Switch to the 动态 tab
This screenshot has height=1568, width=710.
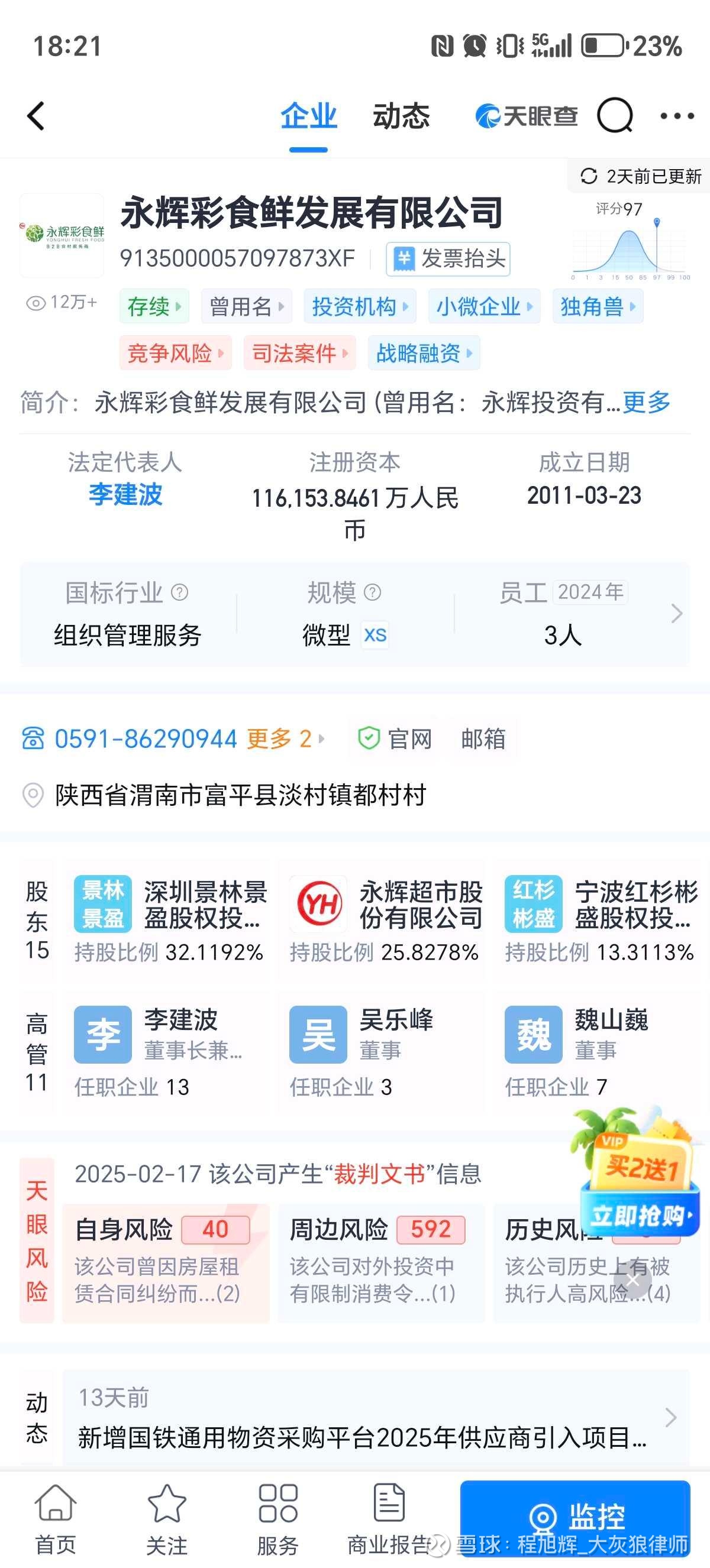[401, 116]
